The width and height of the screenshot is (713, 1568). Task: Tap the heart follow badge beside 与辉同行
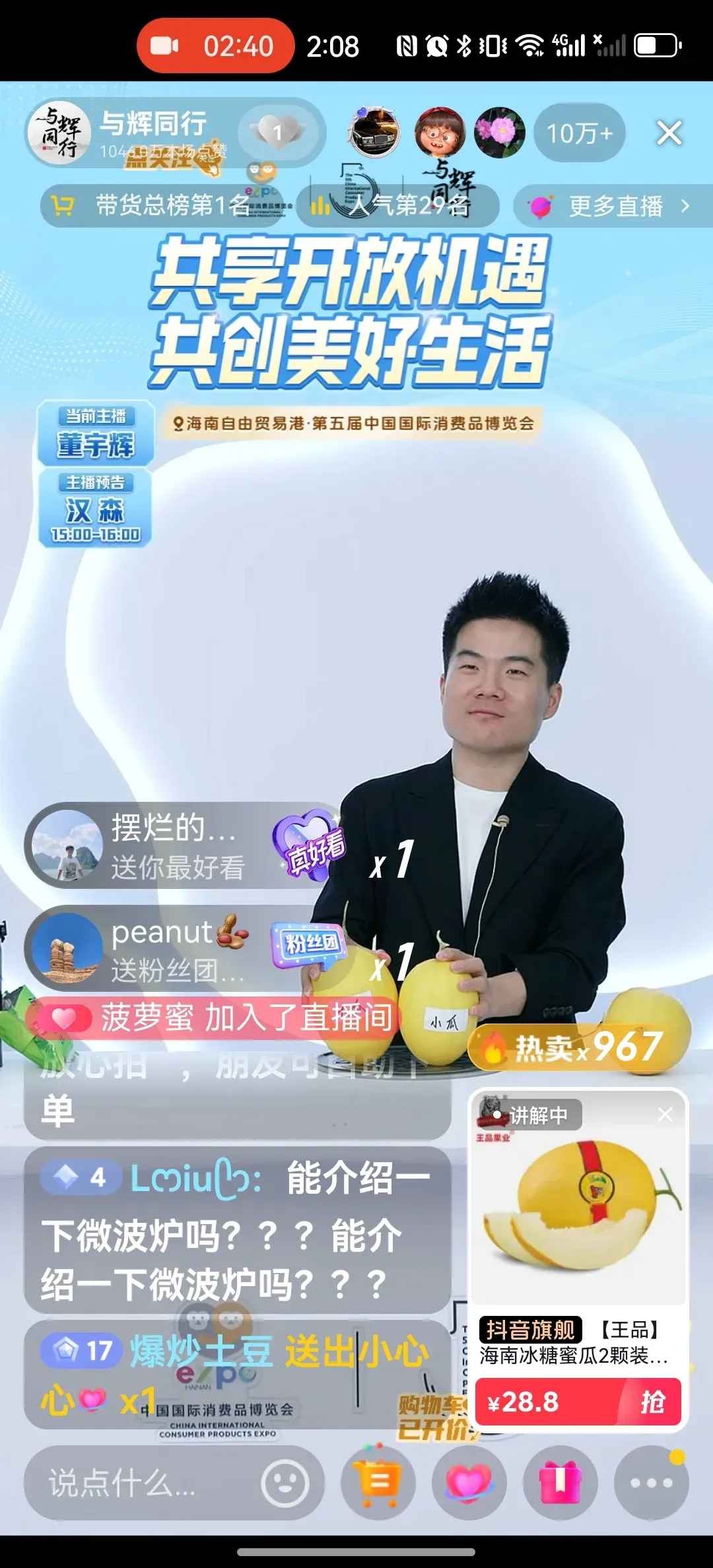click(278, 133)
